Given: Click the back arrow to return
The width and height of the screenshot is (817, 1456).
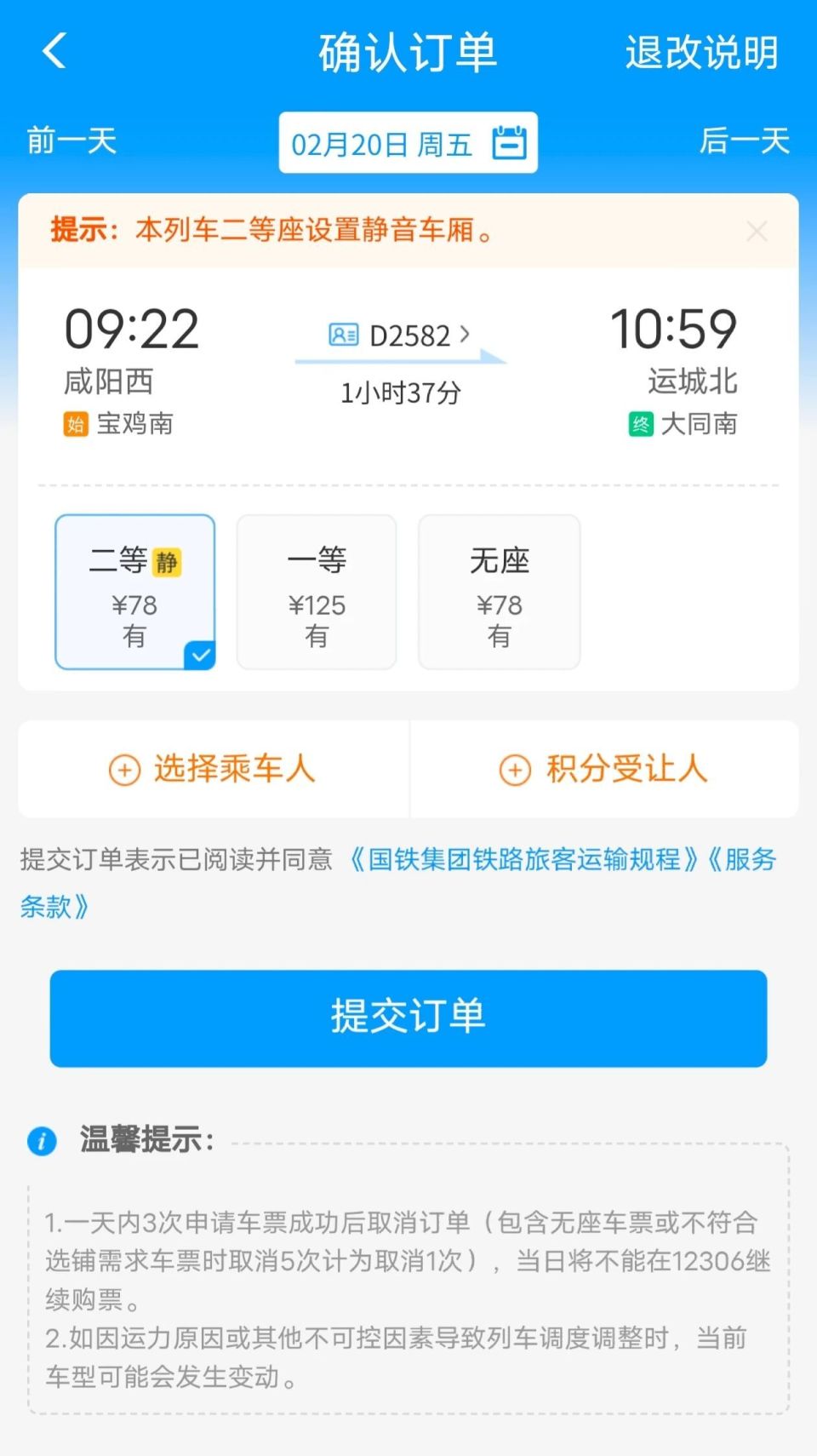Looking at the screenshot, I should (53, 51).
